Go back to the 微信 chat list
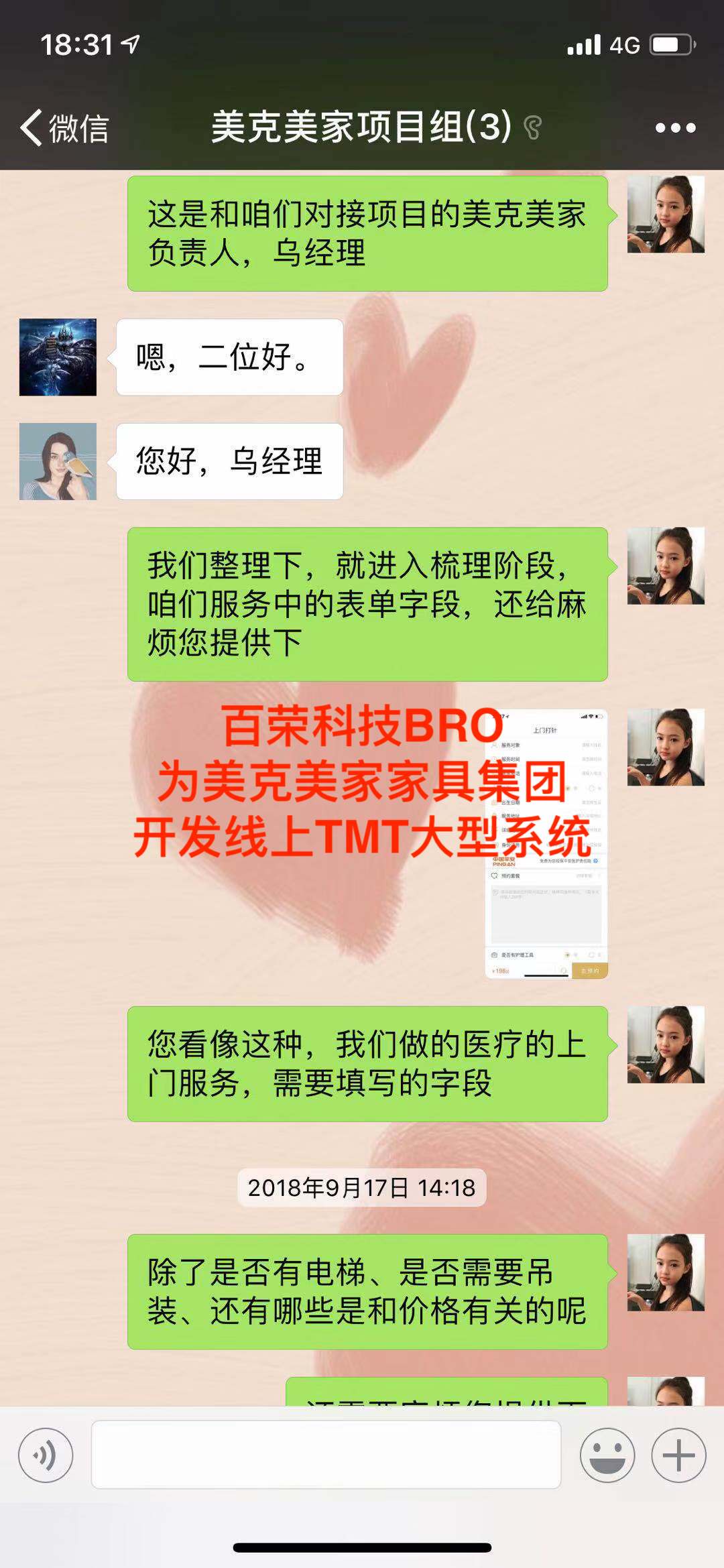Viewport: 724px width, 1568px height. pyautogui.click(x=64, y=127)
